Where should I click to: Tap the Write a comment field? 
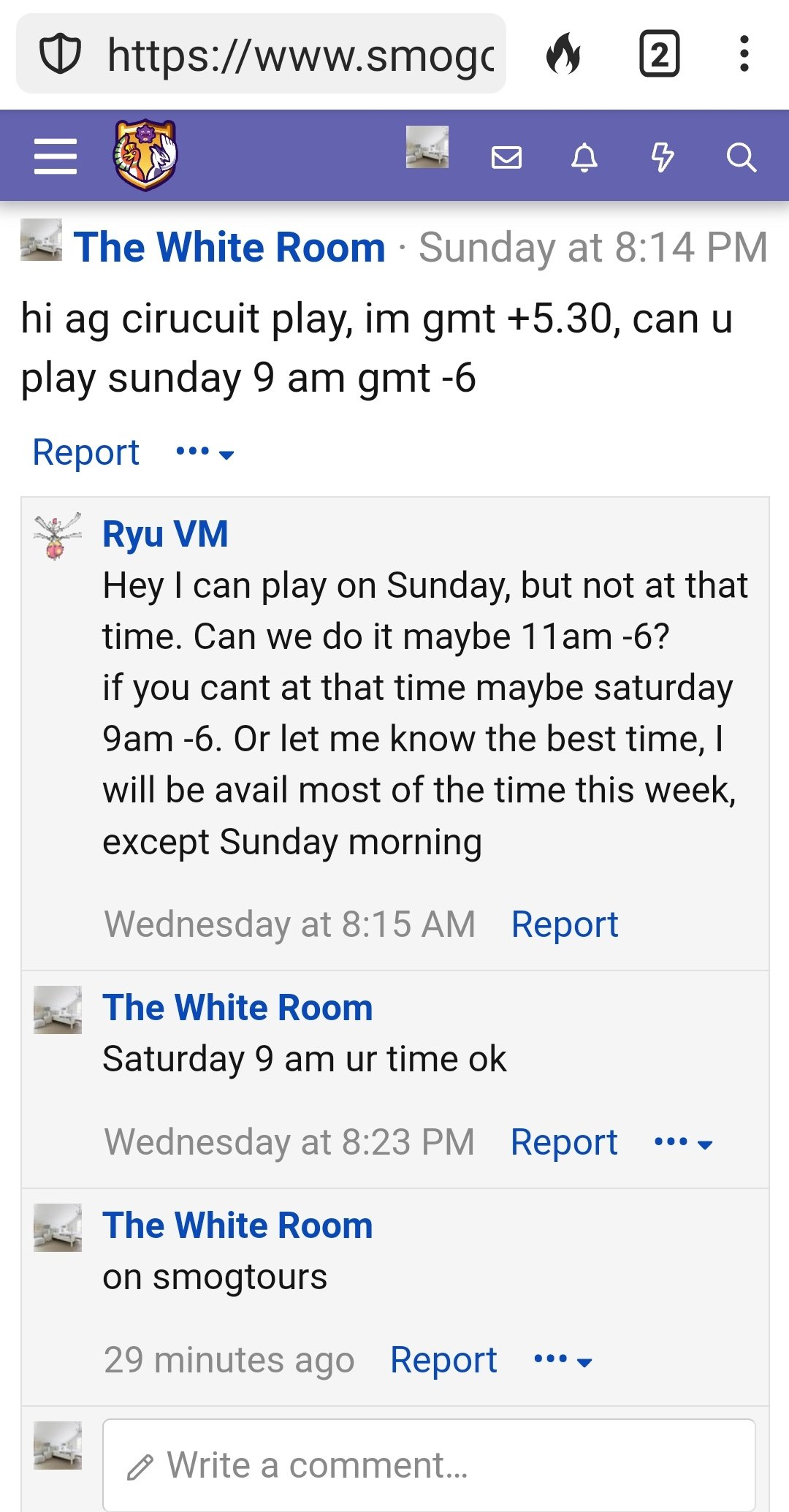point(429,1465)
